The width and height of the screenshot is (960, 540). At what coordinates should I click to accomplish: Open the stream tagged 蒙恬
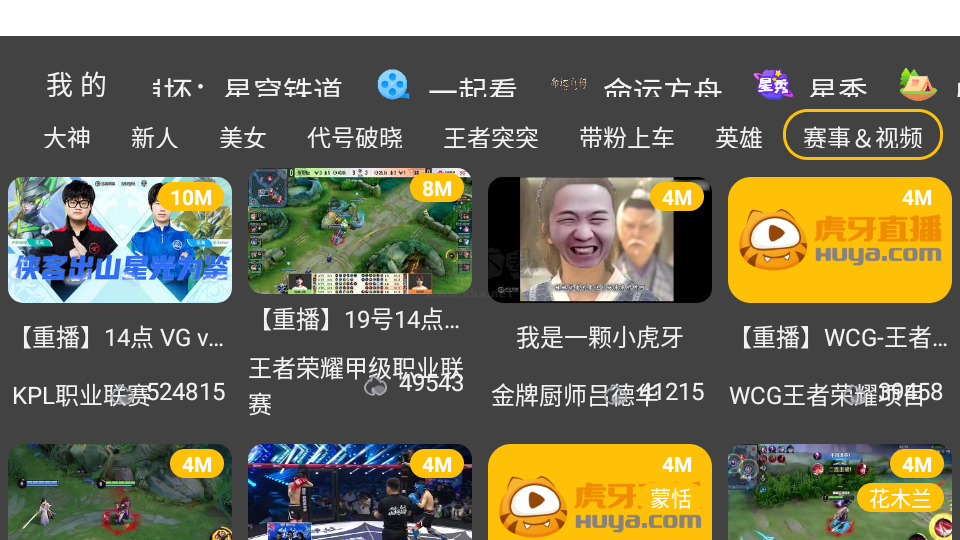(600, 493)
